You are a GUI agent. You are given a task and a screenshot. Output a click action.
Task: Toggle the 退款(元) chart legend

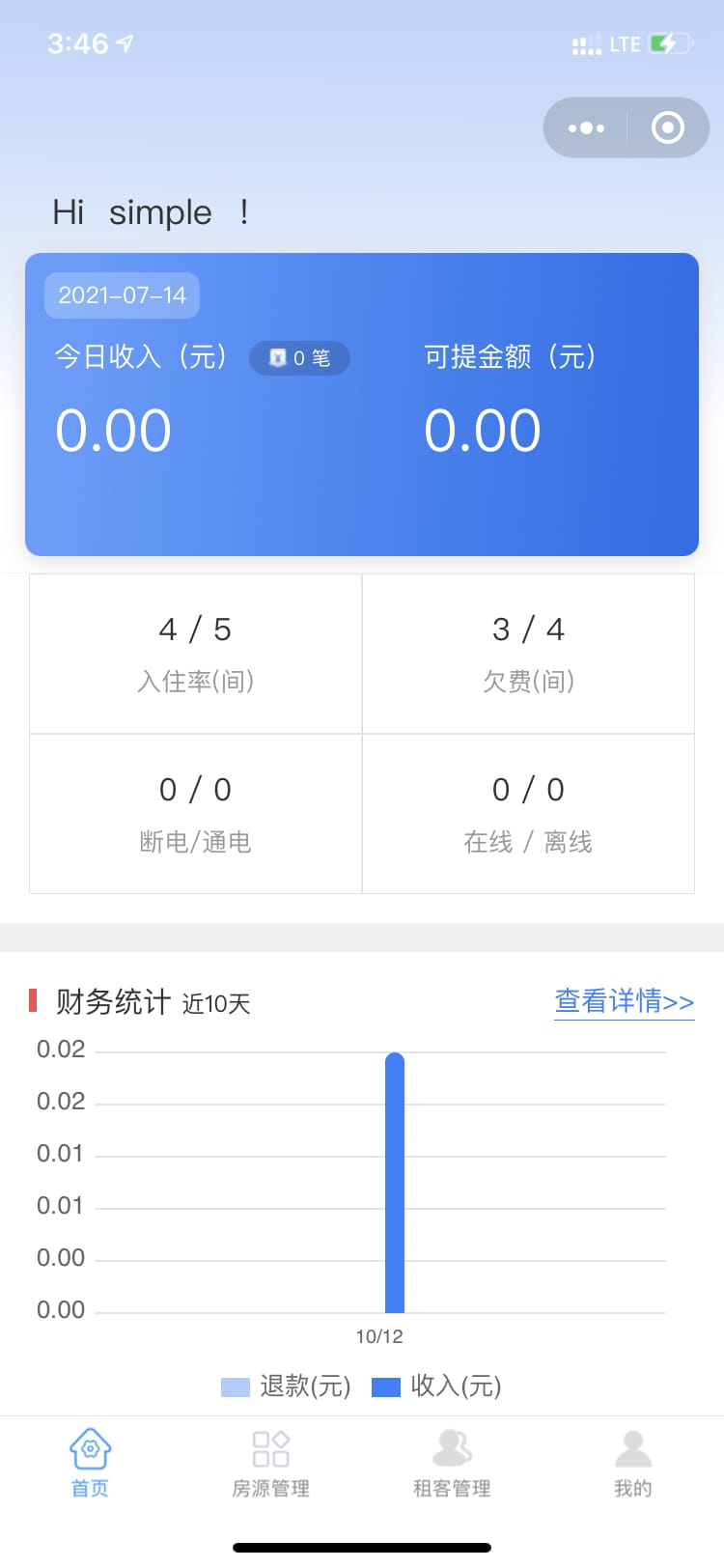pyautogui.click(x=286, y=1386)
